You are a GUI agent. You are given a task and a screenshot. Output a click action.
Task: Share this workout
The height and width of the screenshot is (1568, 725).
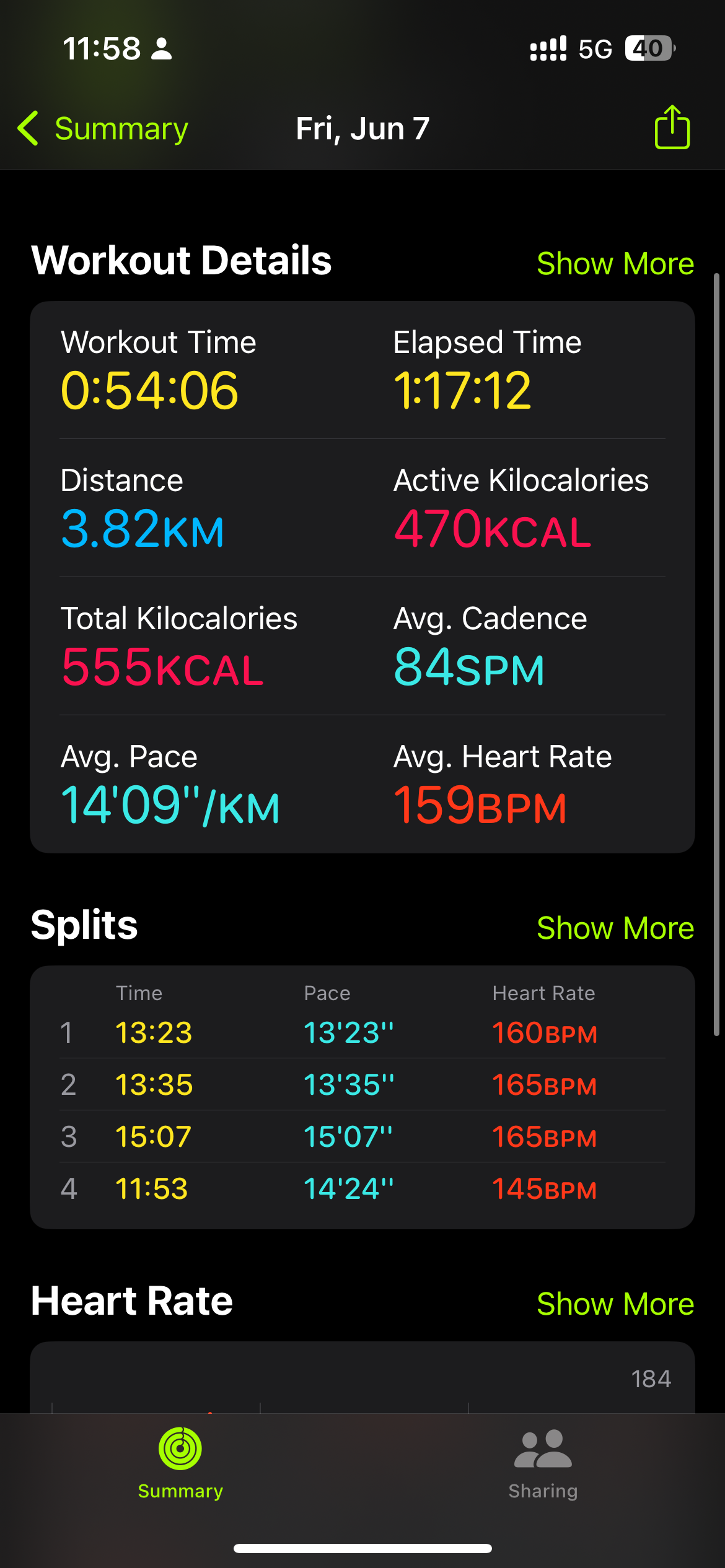pyautogui.click(x=672, y=127)
